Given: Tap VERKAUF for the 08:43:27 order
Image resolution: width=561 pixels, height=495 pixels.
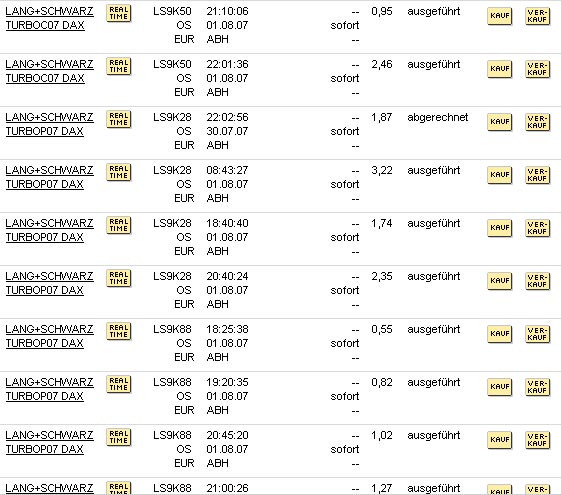Looking at the screenshot, I should point(537,175).
